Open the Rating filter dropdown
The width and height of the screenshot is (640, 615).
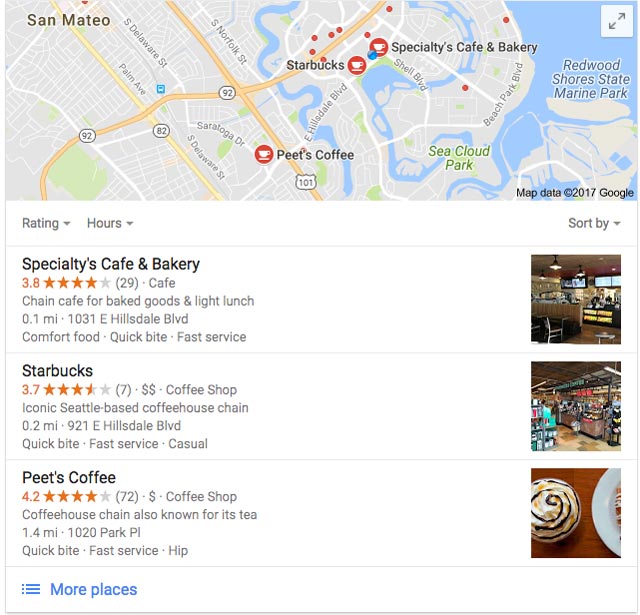[46, 223]
